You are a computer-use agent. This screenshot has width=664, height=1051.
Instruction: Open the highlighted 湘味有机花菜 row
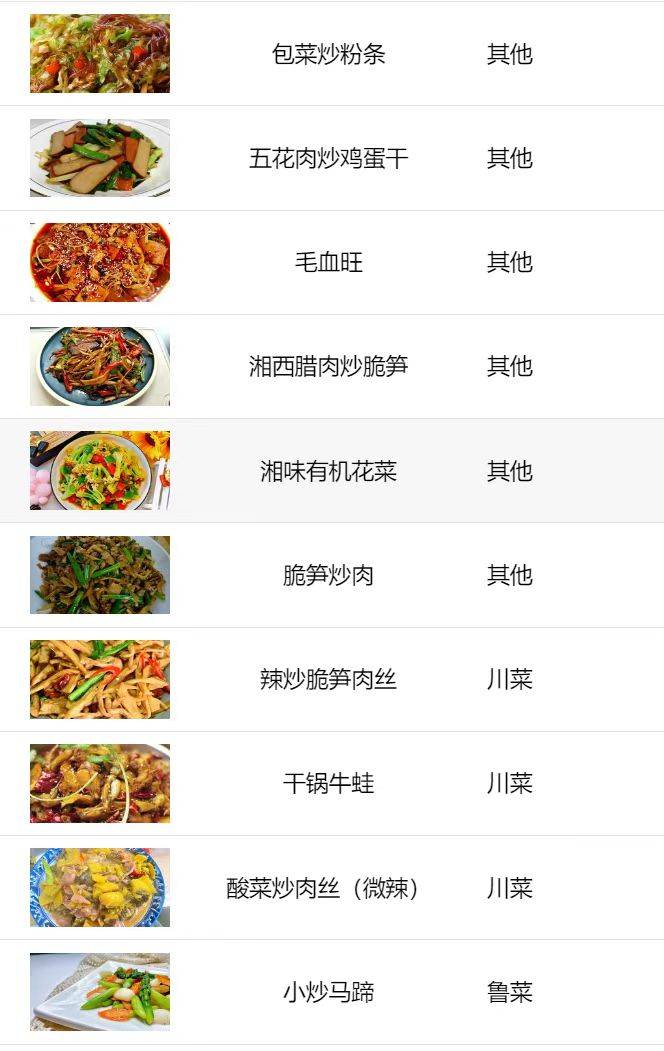pyautogui.click(x=328, y=471)
